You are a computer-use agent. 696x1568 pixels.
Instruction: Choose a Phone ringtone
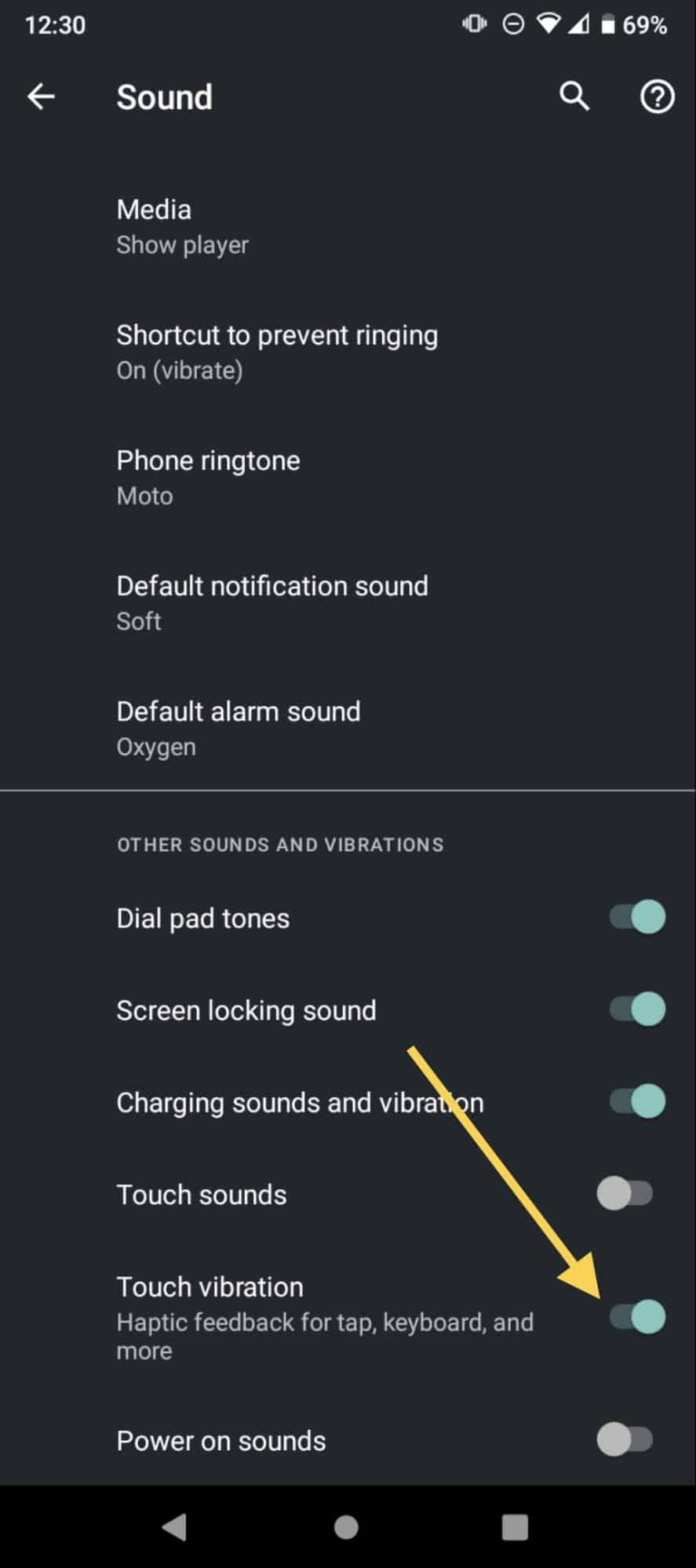(348, 478)
